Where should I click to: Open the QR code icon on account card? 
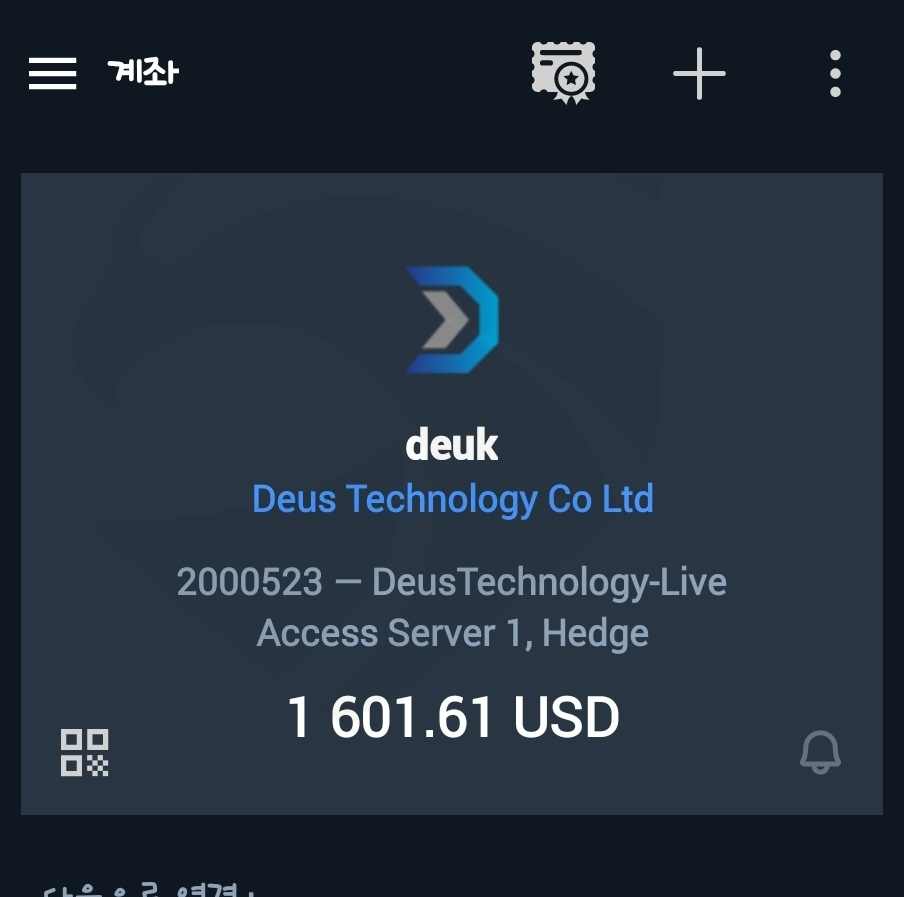(85, 752)
